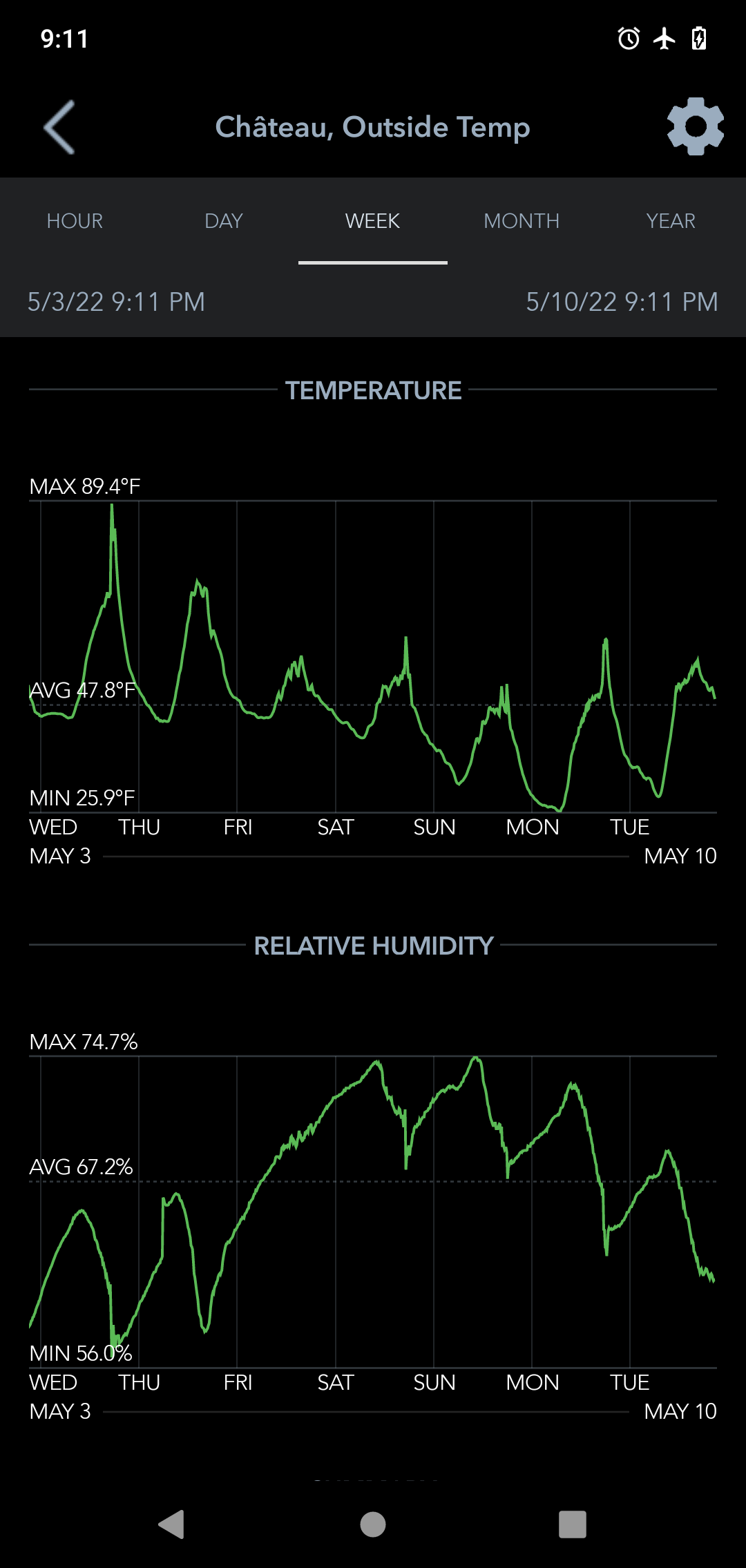Open the settings gear
The height and width of the screenshot is (1568, 746).
(x=695, y=126)
